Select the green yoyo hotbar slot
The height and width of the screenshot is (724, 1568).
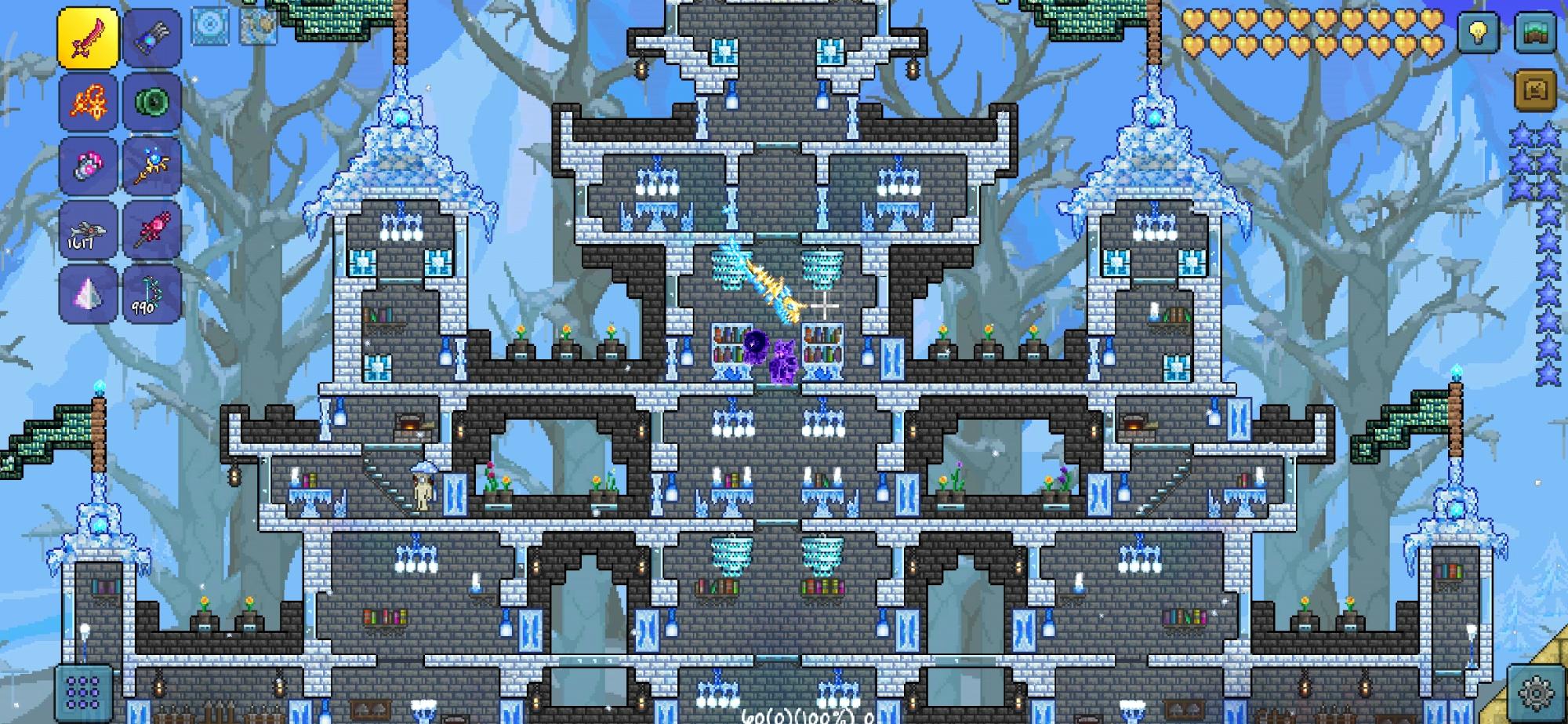tap(152, 101)
